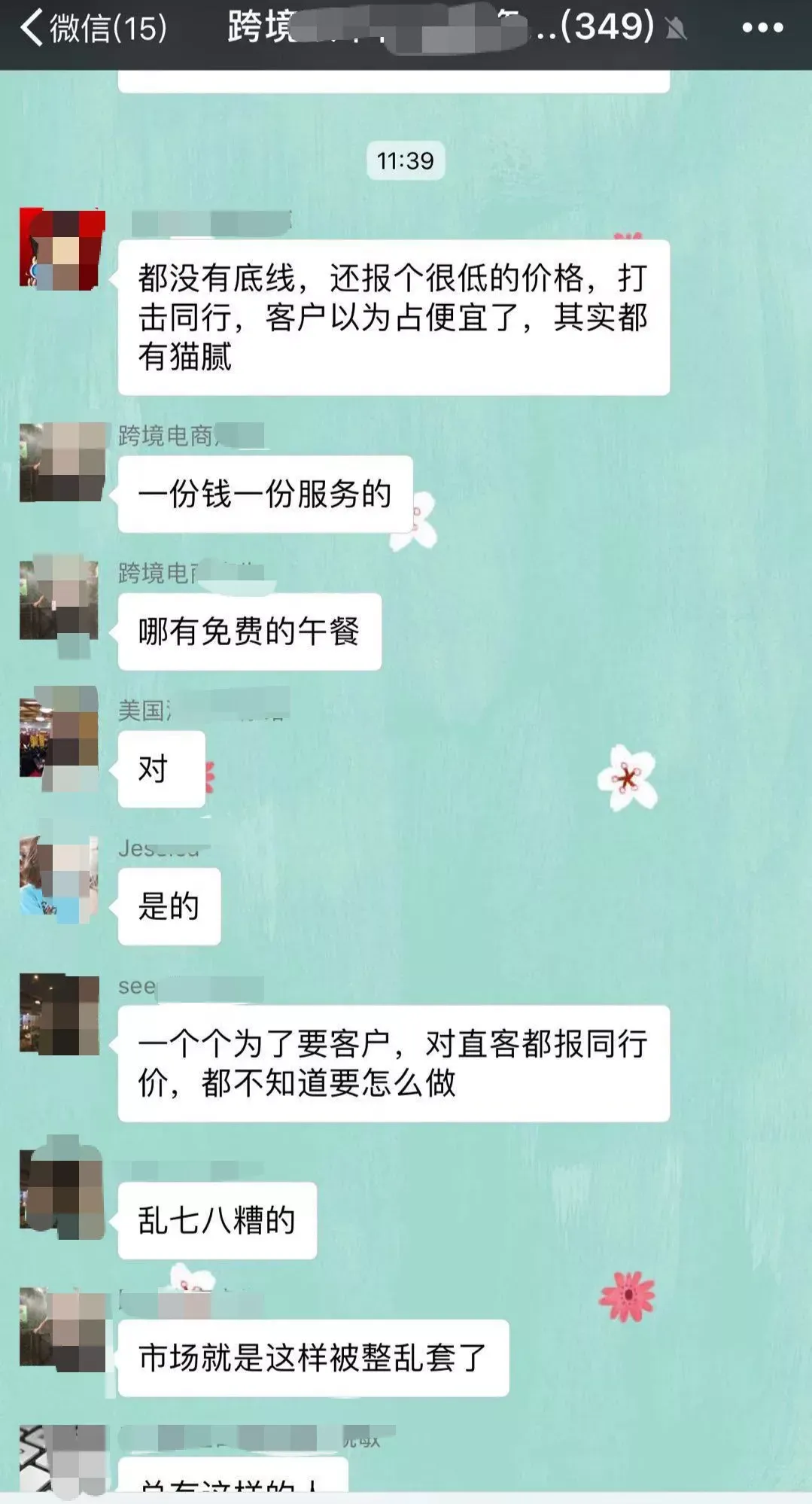Tap avatar beside '哪有免费的午餐' message

point(60,600)
